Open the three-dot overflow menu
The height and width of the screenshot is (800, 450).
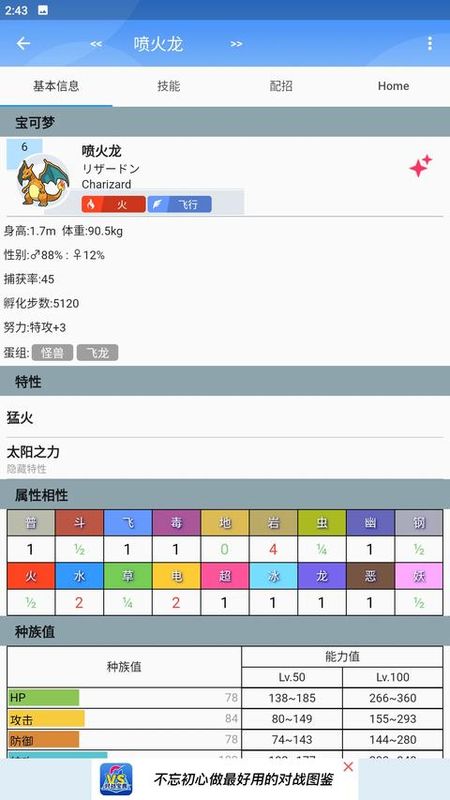coord(430,43)
